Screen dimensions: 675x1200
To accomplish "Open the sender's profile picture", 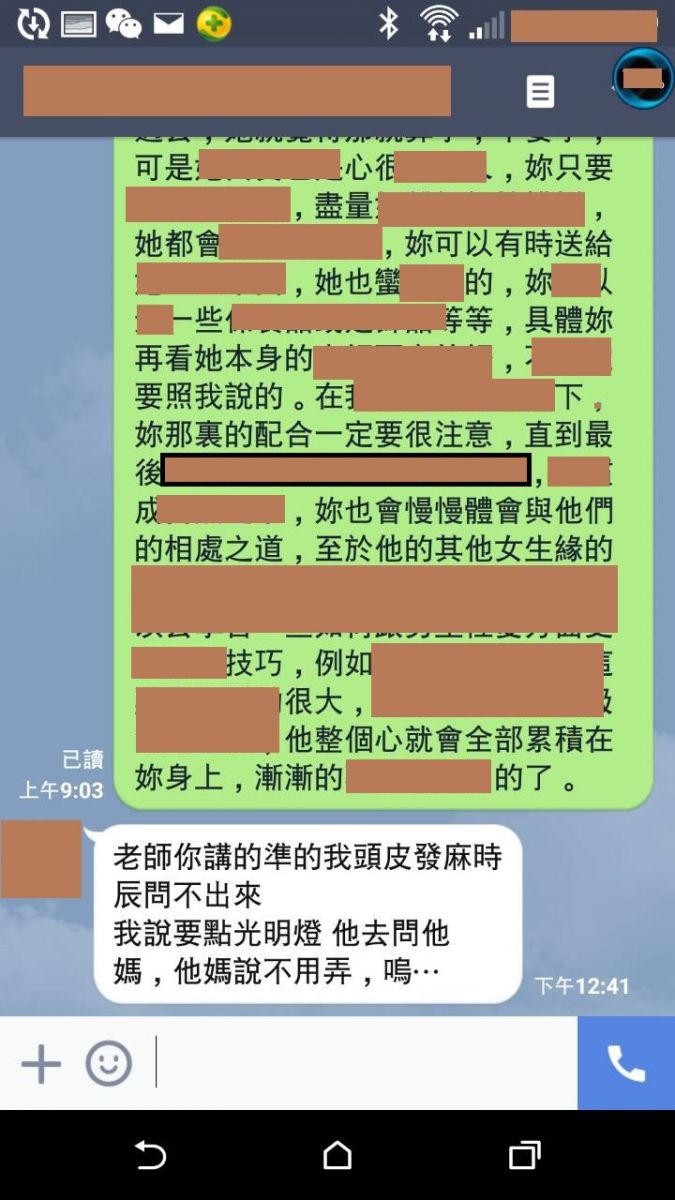I will click(41, 859).
